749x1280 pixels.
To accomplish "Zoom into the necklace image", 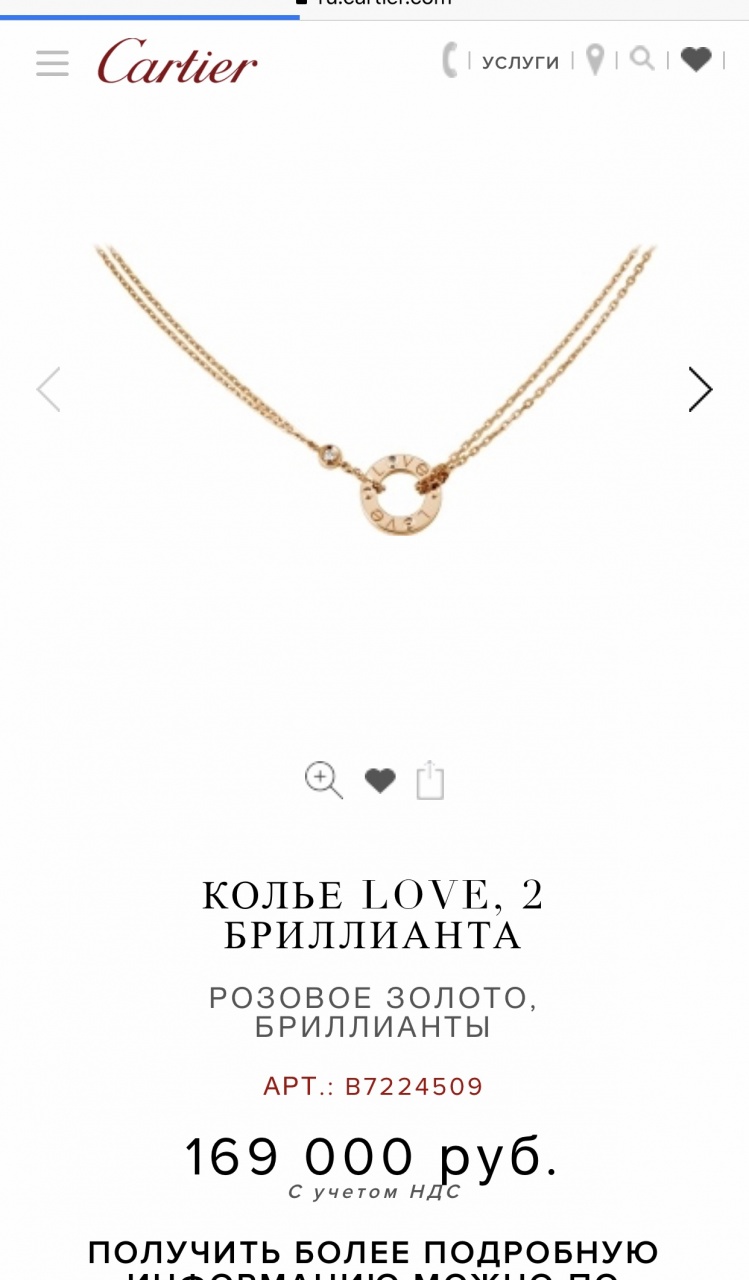I will [324, 780].
